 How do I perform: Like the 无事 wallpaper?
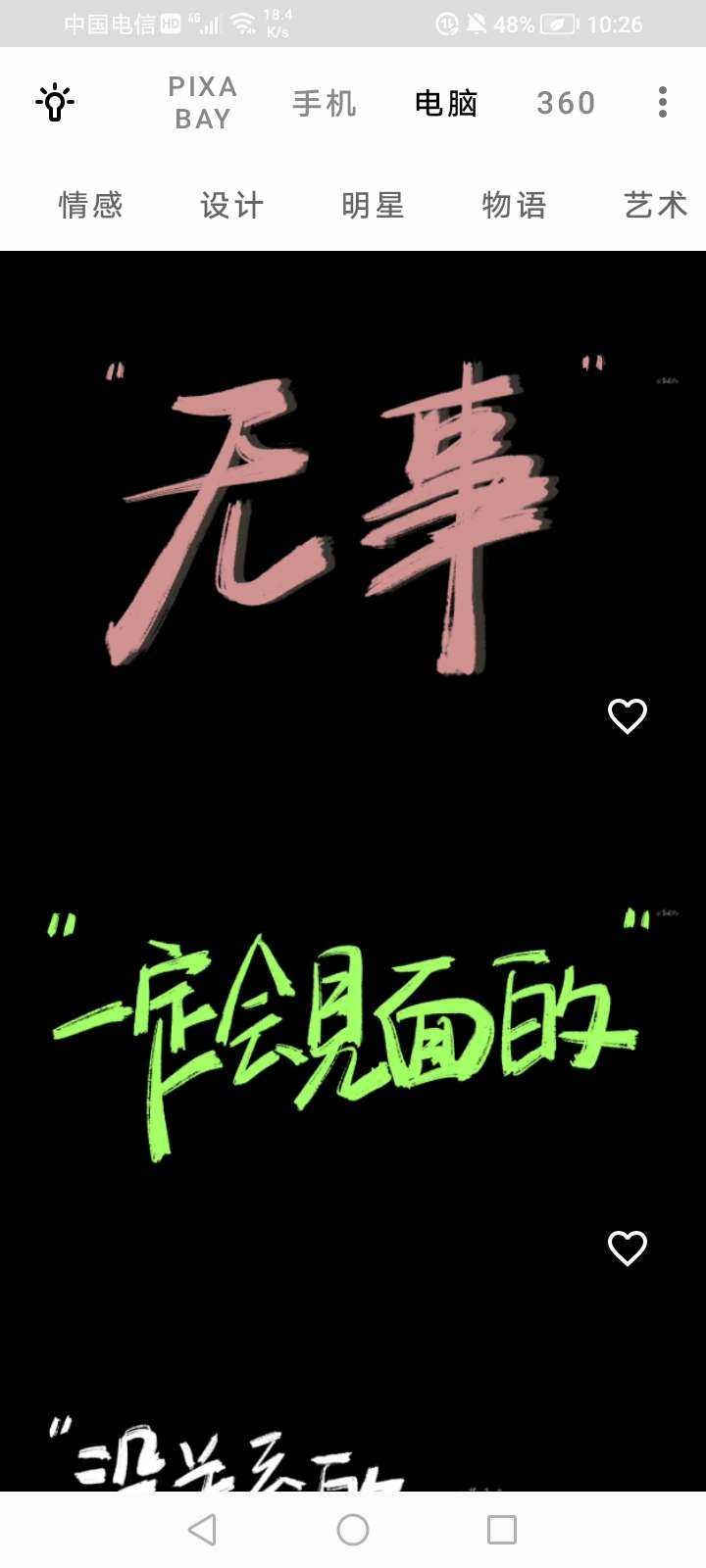pos(628,716)
